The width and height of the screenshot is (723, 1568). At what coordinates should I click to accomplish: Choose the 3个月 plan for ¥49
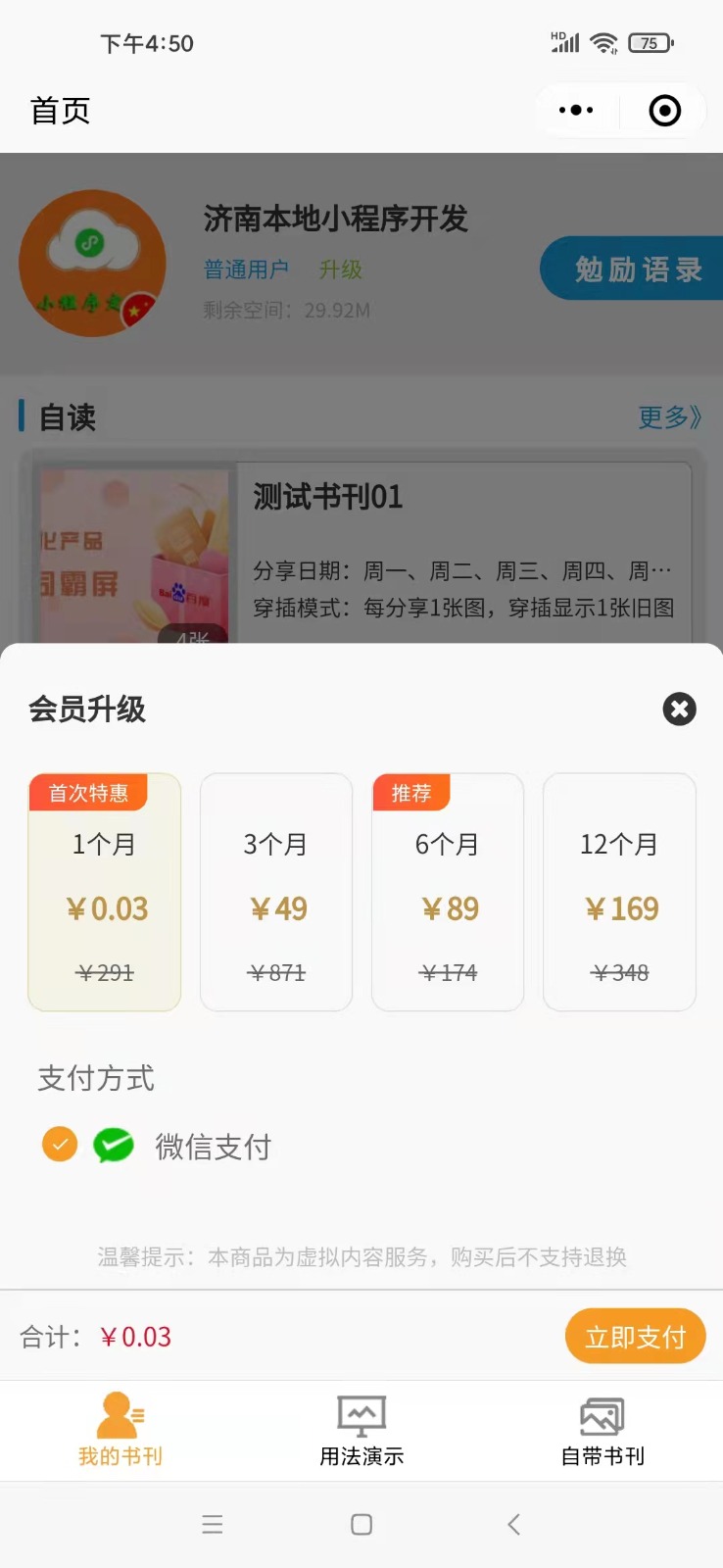[276, 892]
